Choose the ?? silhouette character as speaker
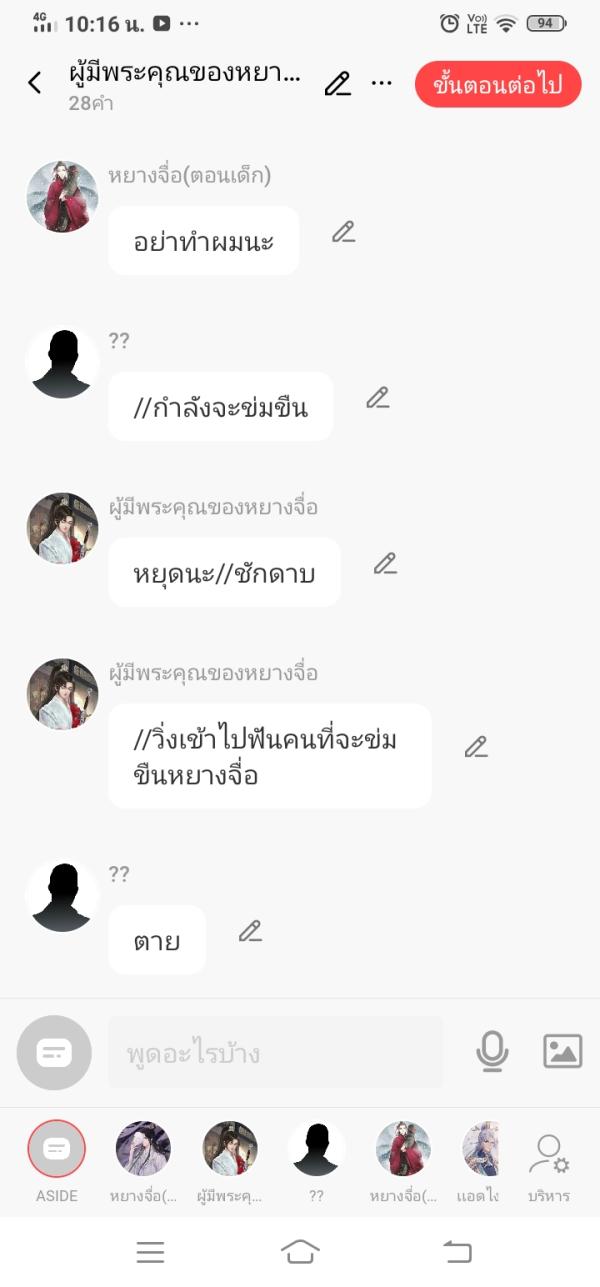This screenshot has width=600, height=1287. pyautogui.click(x=316, y=1149)
